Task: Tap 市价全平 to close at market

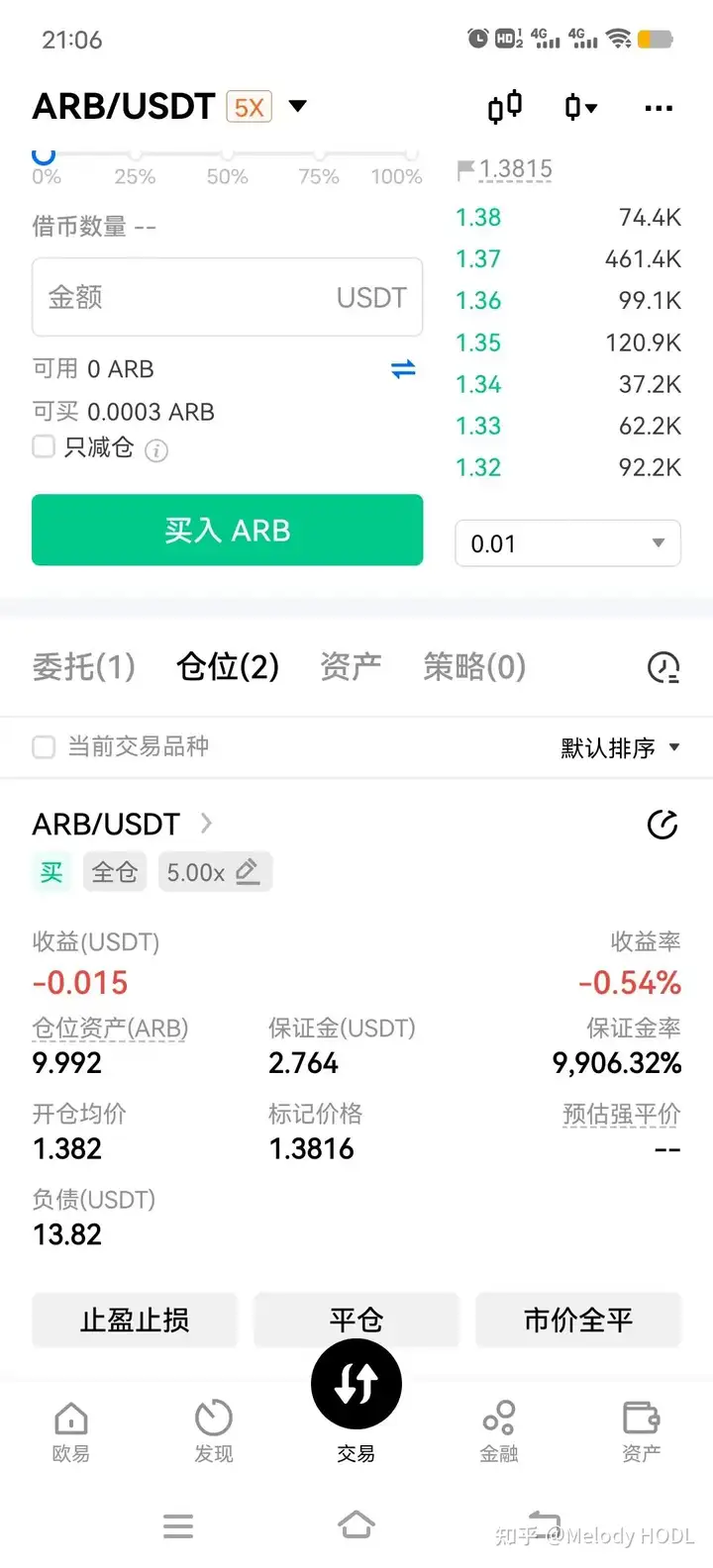Action: [x=578, y=1320]
